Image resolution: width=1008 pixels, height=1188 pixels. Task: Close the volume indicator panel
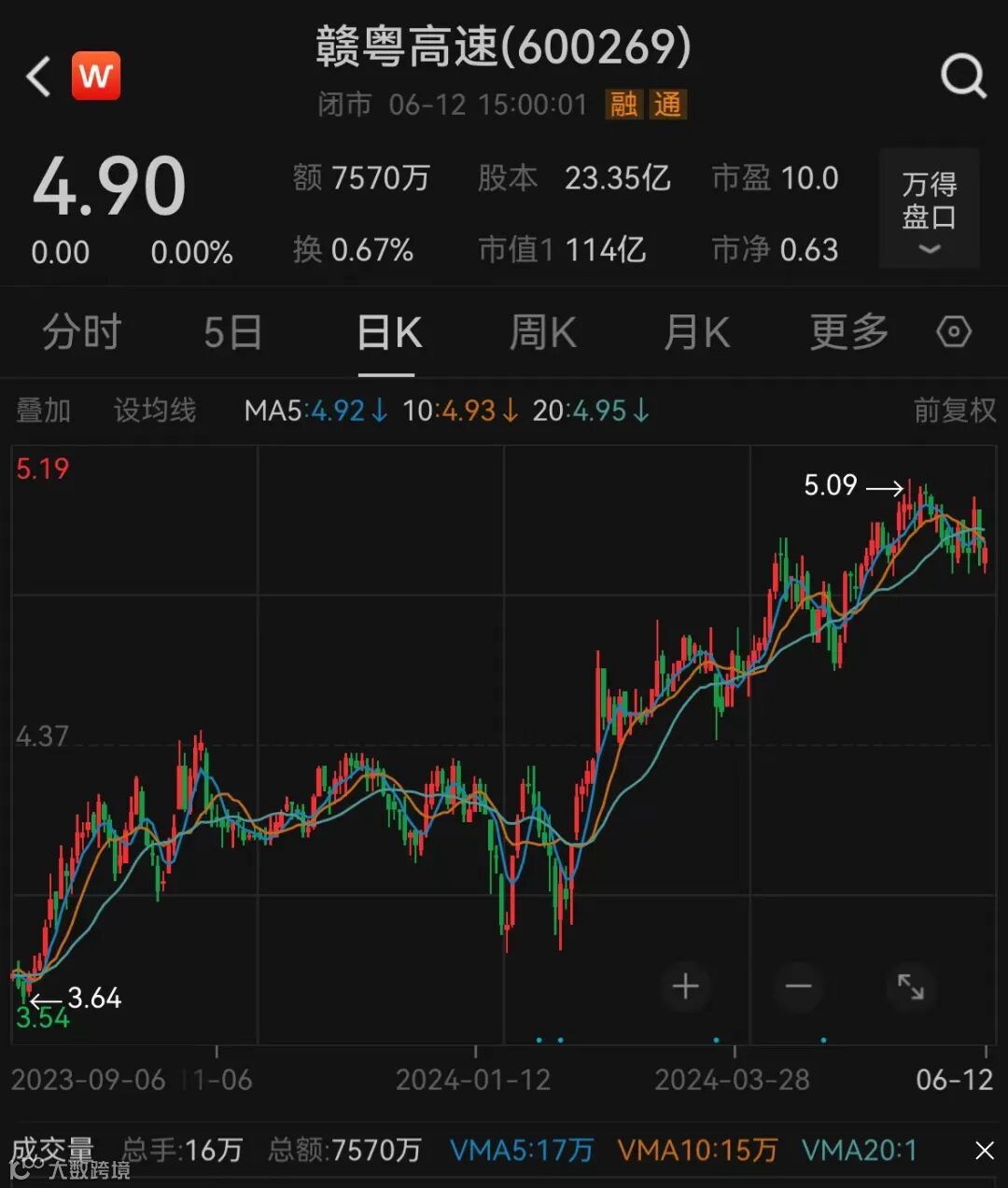click(985, 1151)
